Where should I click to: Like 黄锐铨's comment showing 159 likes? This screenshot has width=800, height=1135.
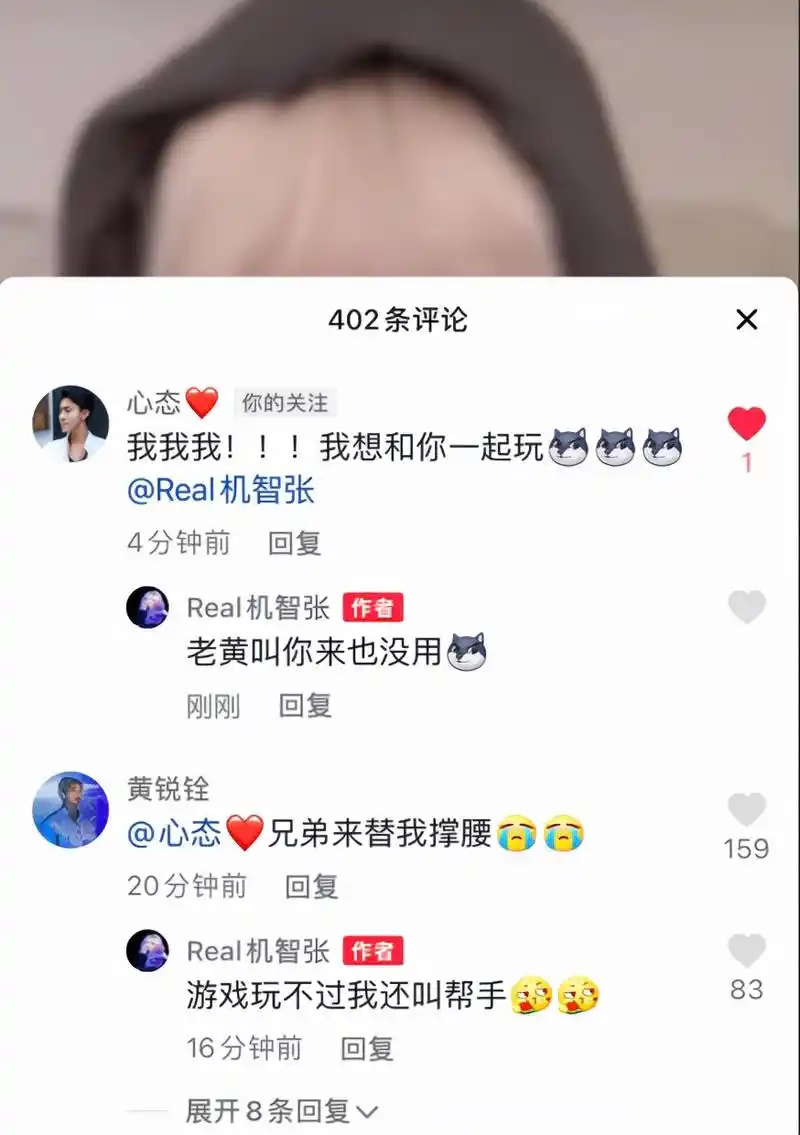(744, 810)
